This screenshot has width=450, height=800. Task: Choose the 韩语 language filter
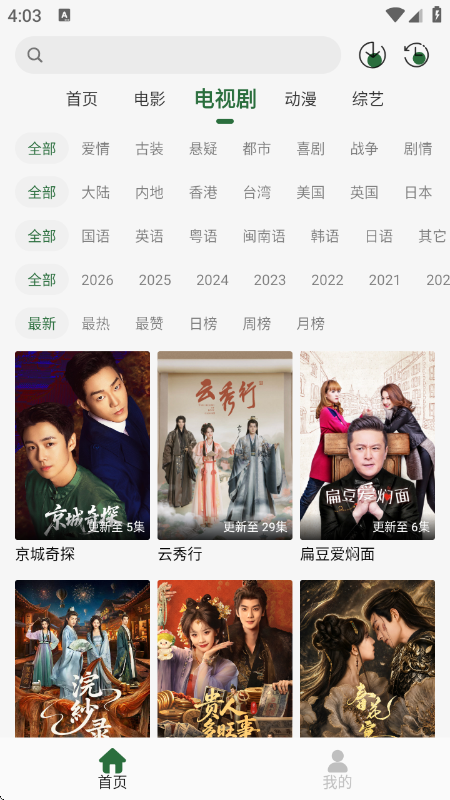click(x=324, y=236)
